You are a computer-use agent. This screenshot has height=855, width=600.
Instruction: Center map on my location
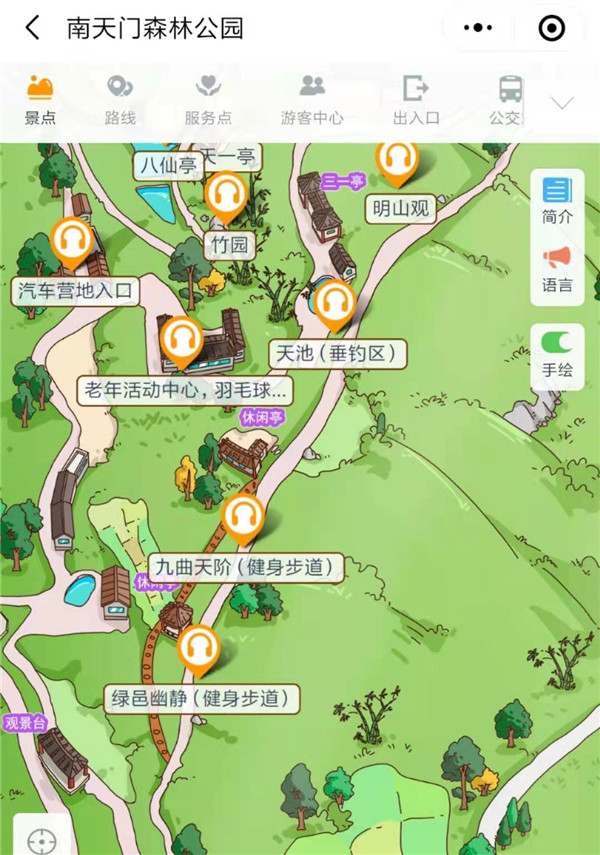coord(42,840)
